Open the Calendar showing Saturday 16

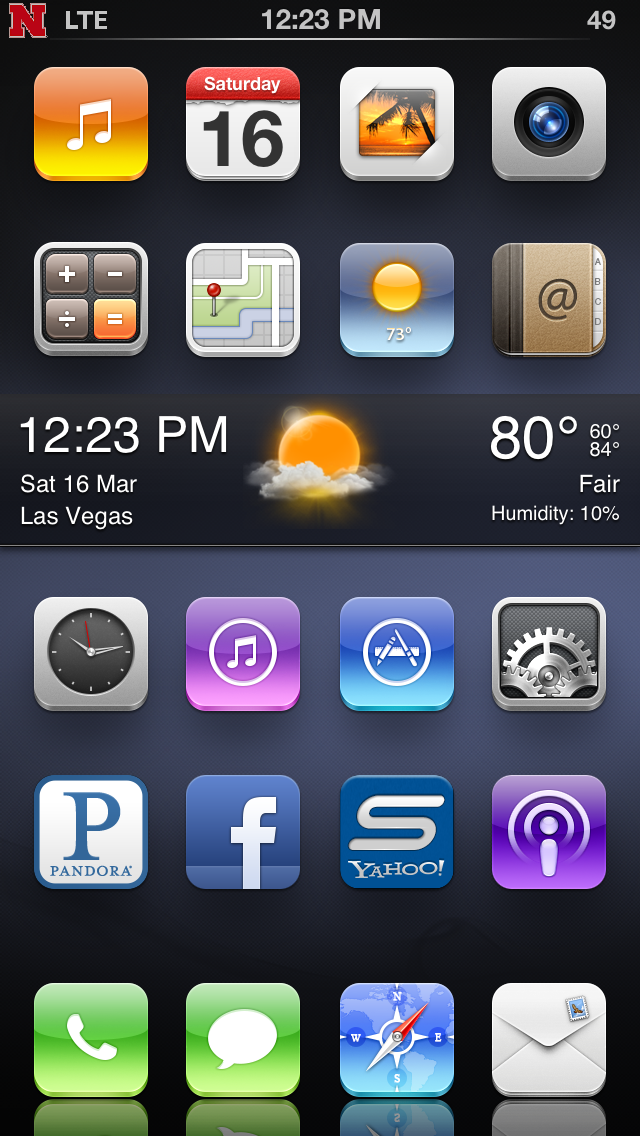click(243, 123)
